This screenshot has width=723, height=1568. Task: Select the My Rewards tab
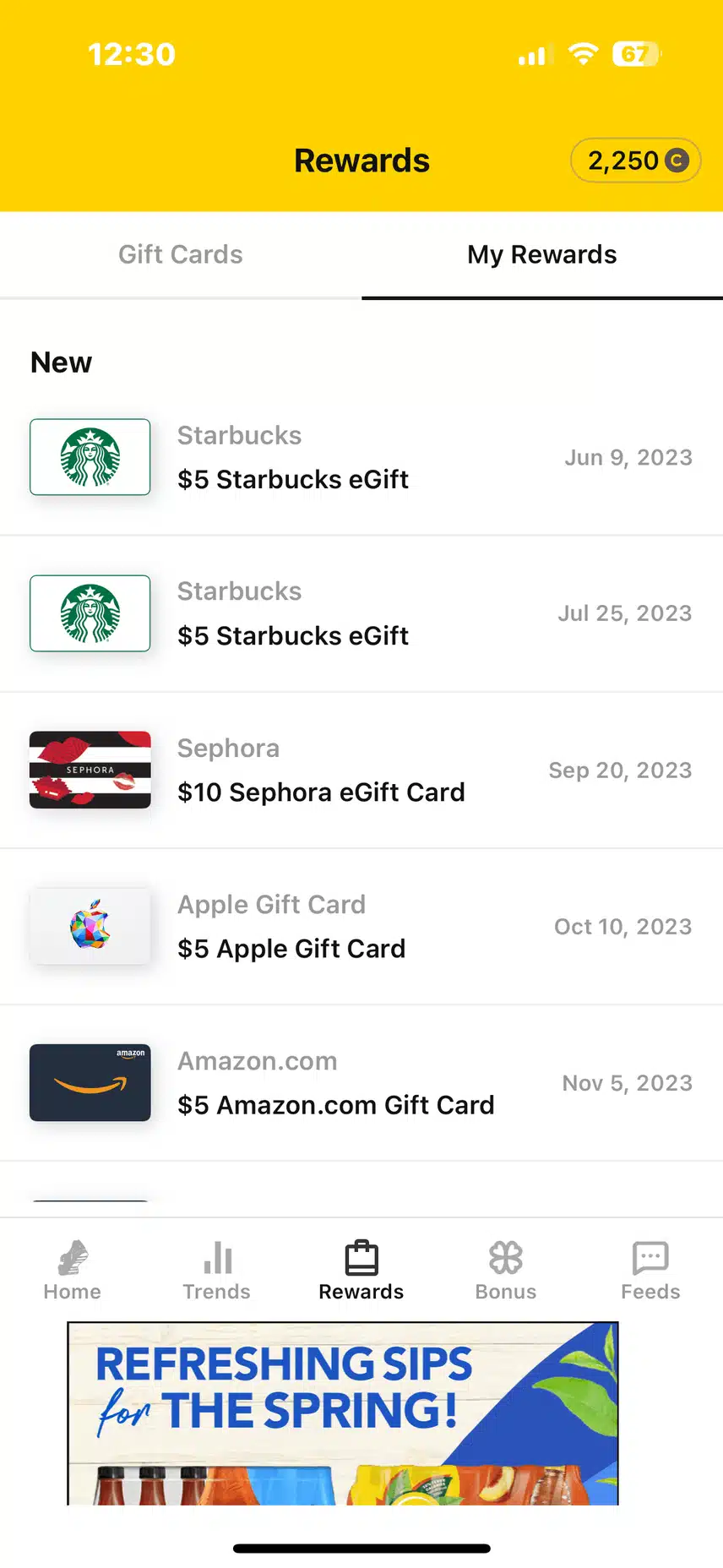(x=541, y=255)
